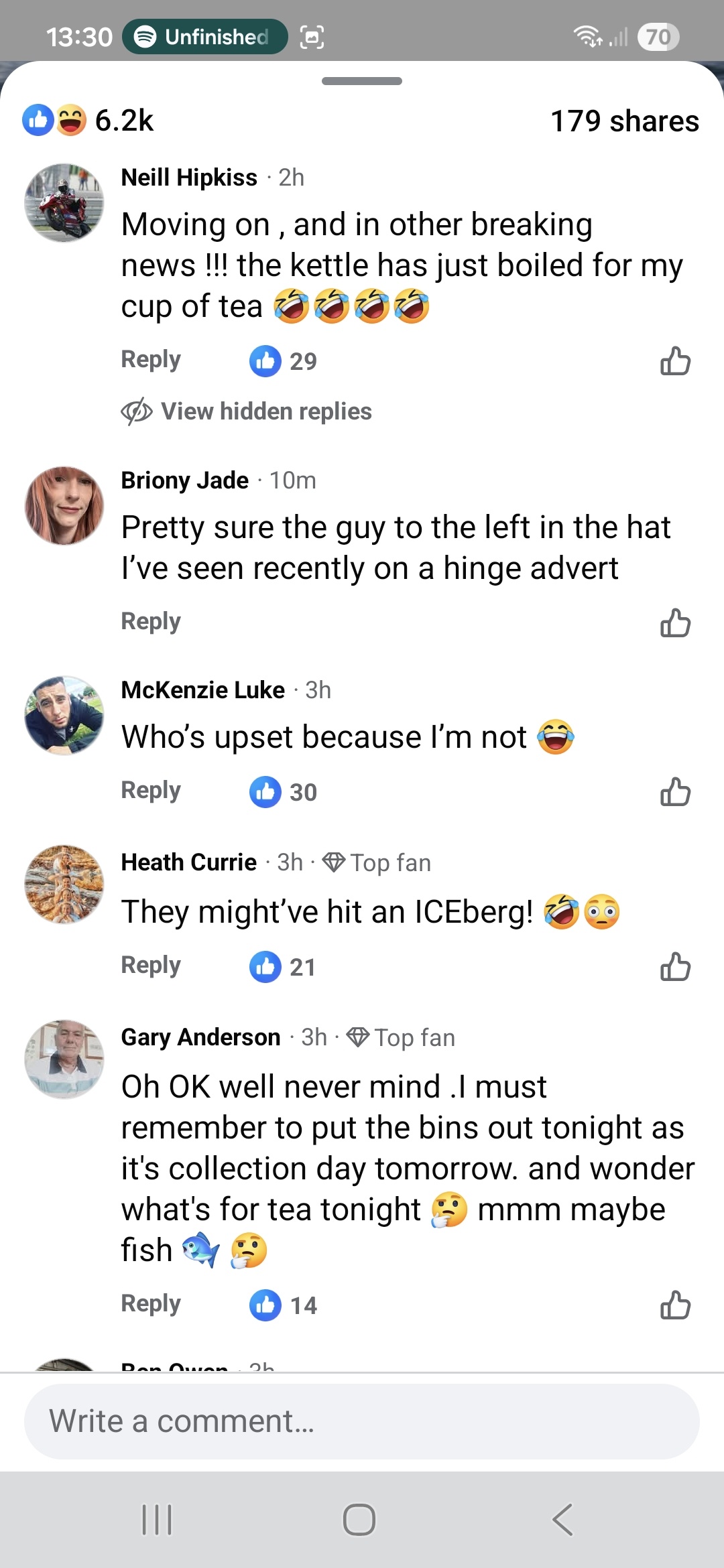The width and height of the screenshot is (724, 1568).
Task: Tap the Write a comment field
Action: tap(362, 1421)
